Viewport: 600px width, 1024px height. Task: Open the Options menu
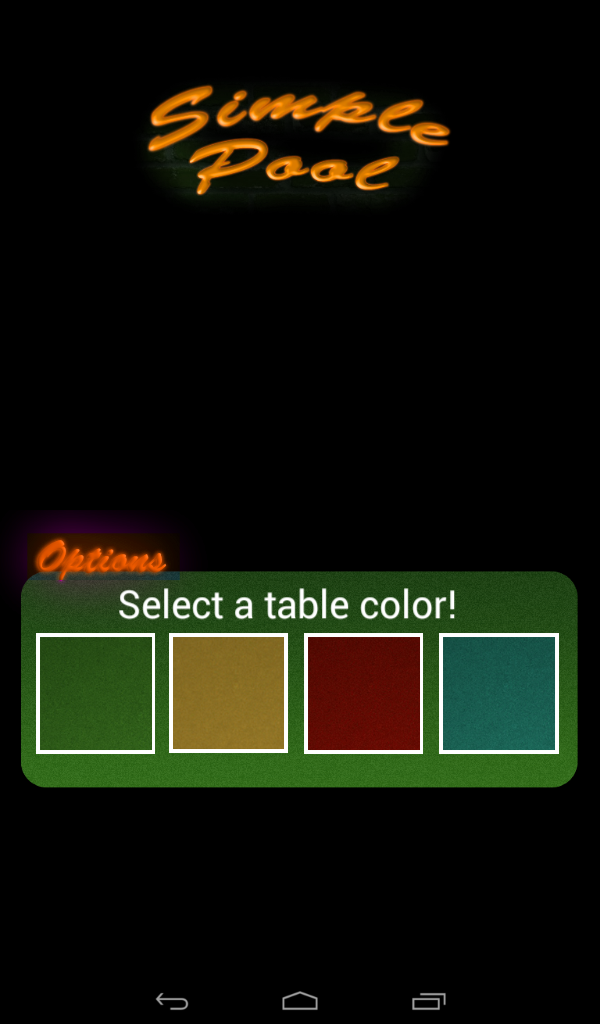pyautogui.click(x=102, y=558)
